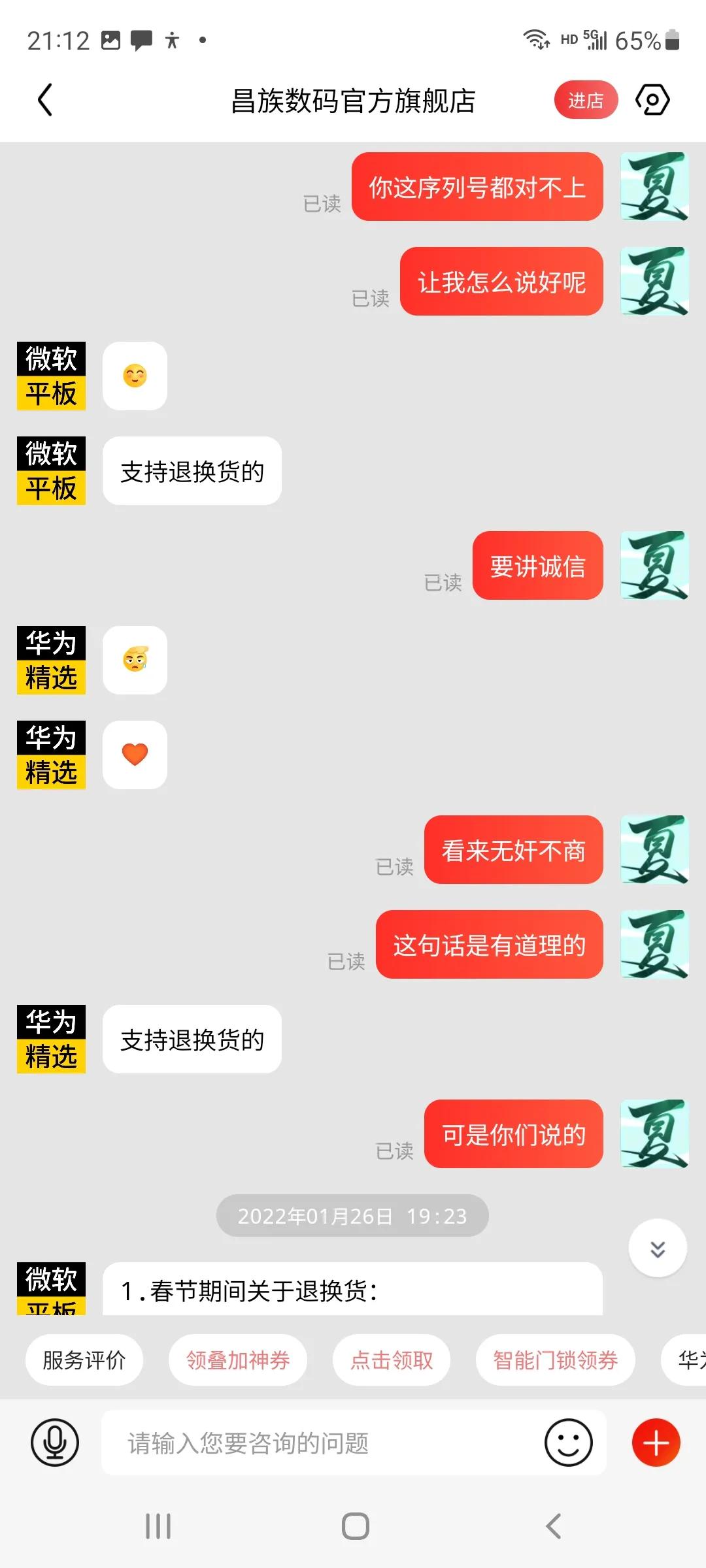
Task: Tap the 华为精选 store tag badge
Action: click(x=52, y=661)
